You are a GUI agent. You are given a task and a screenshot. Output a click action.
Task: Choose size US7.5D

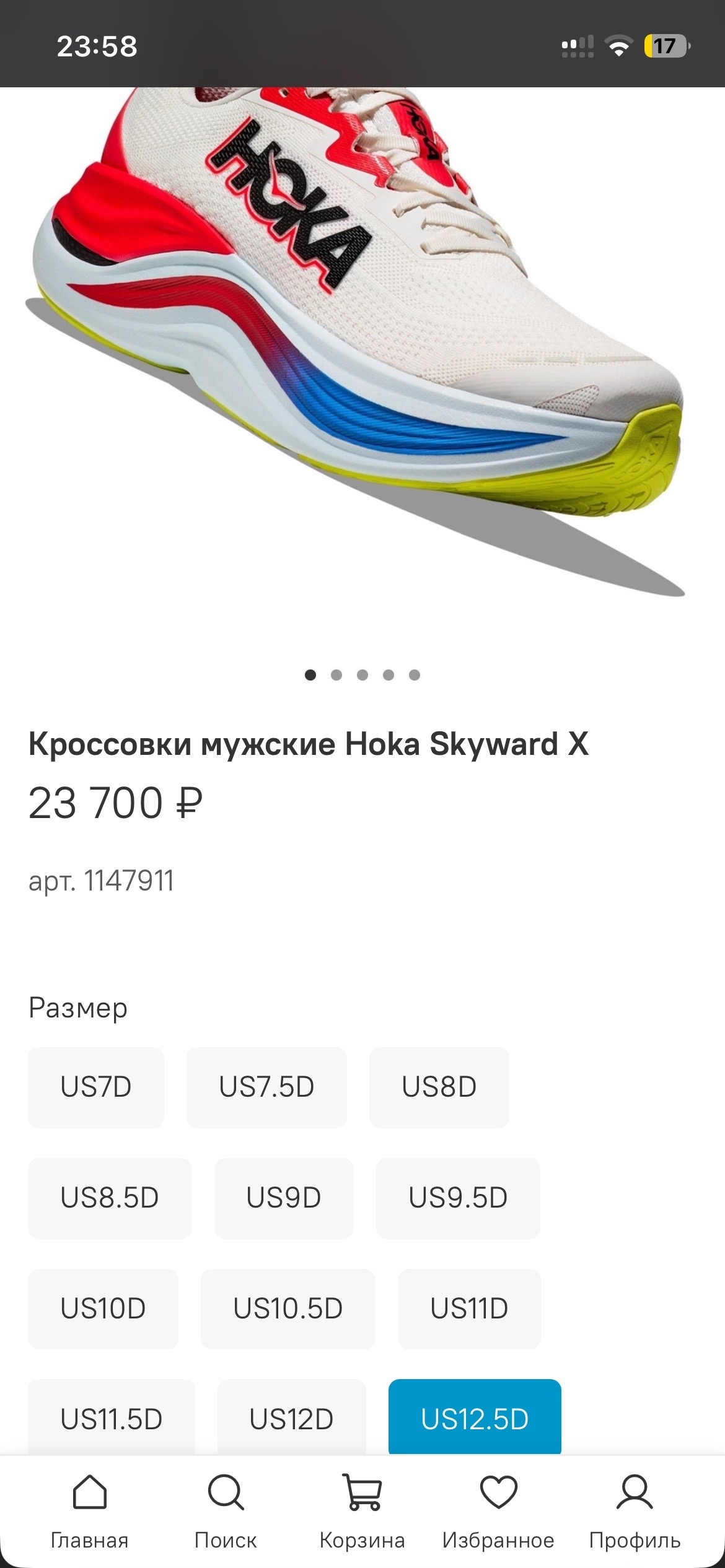coord(266,1087)
